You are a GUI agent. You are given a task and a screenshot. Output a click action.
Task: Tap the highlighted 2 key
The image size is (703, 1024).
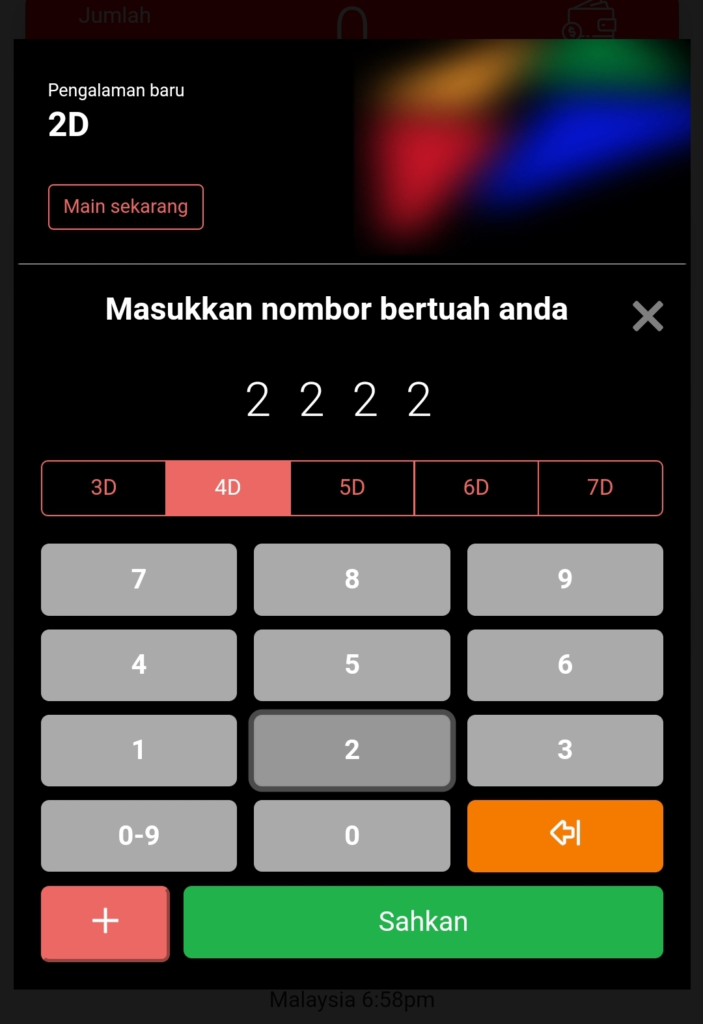point(352,750)
